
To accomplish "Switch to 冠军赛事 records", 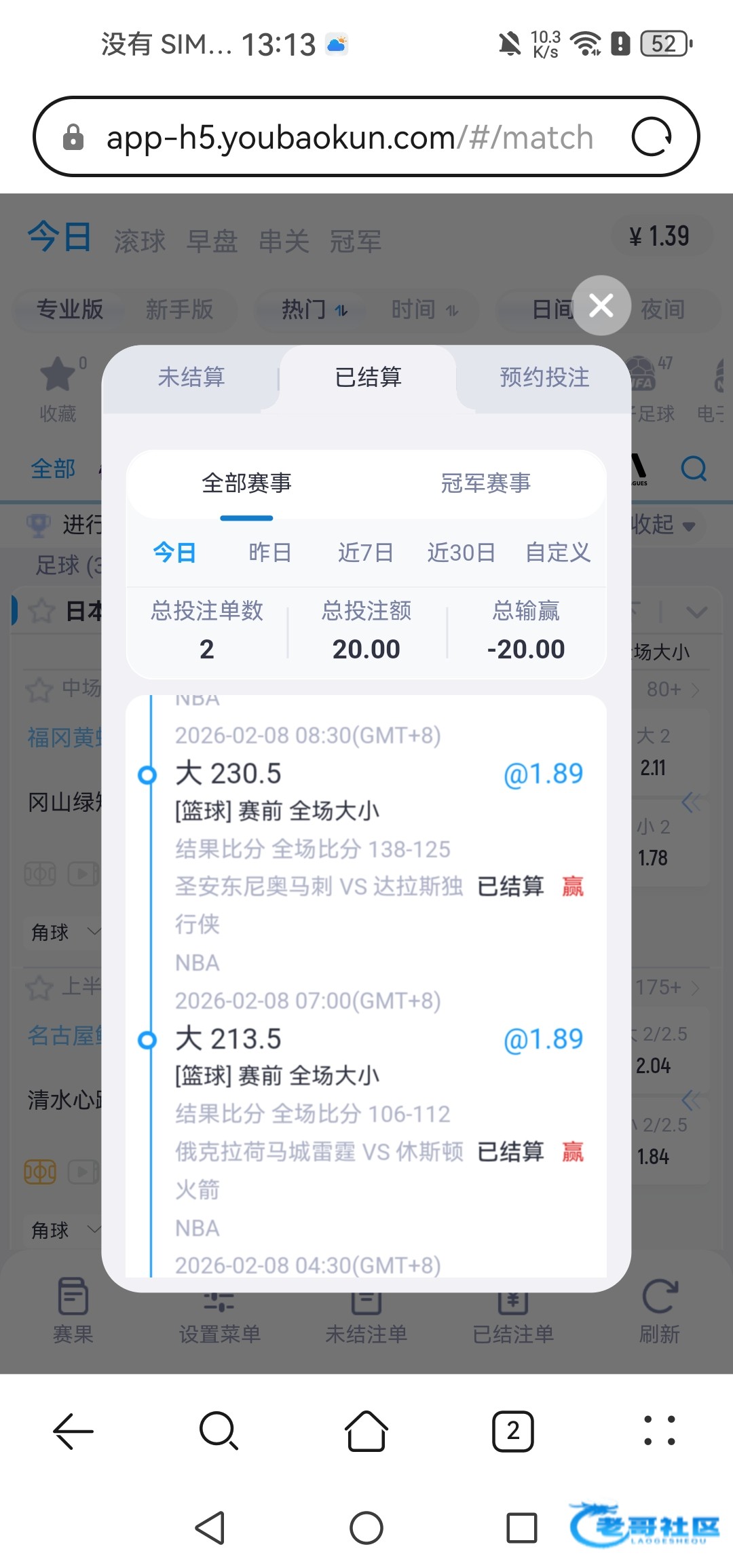I will pos(485,483).
